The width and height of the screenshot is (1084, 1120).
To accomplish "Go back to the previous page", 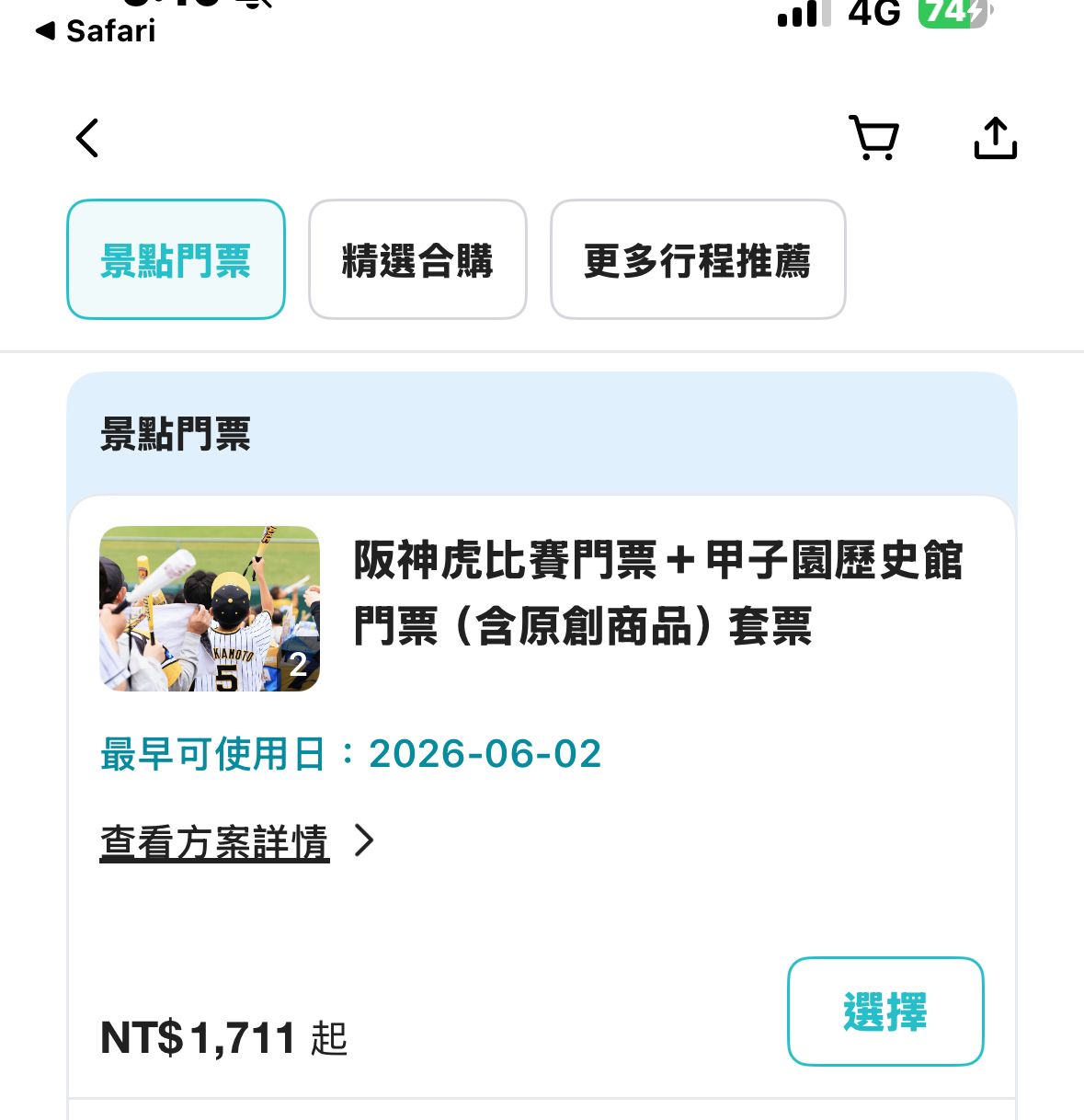I will click(x=87, y=139).
